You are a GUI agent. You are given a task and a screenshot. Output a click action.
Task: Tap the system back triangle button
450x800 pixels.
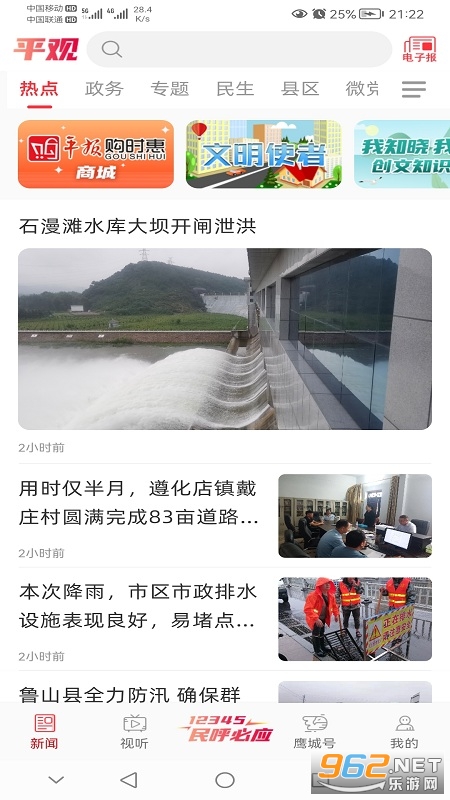pyautogui.click(x=129, y=780)
